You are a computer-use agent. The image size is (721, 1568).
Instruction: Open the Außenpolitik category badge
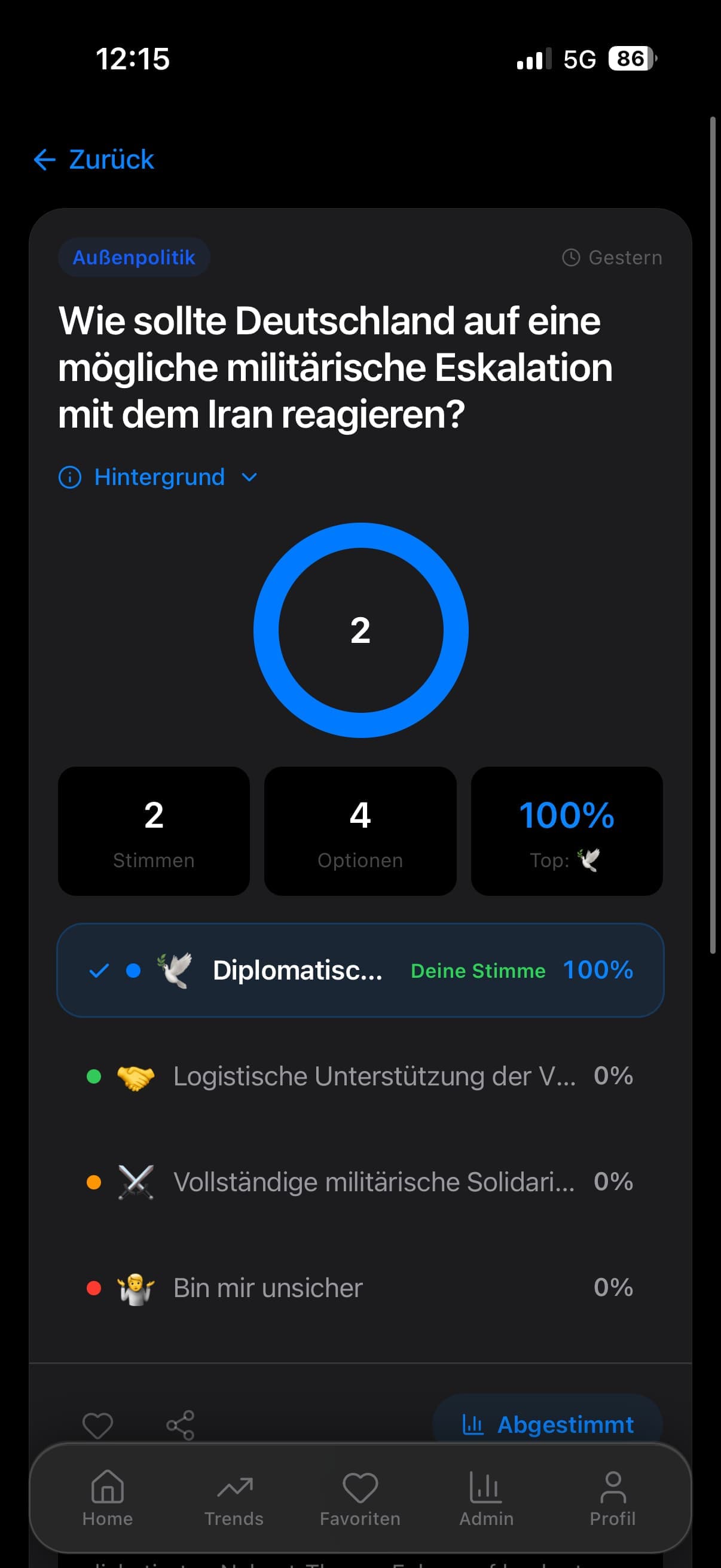coord(133,257)
